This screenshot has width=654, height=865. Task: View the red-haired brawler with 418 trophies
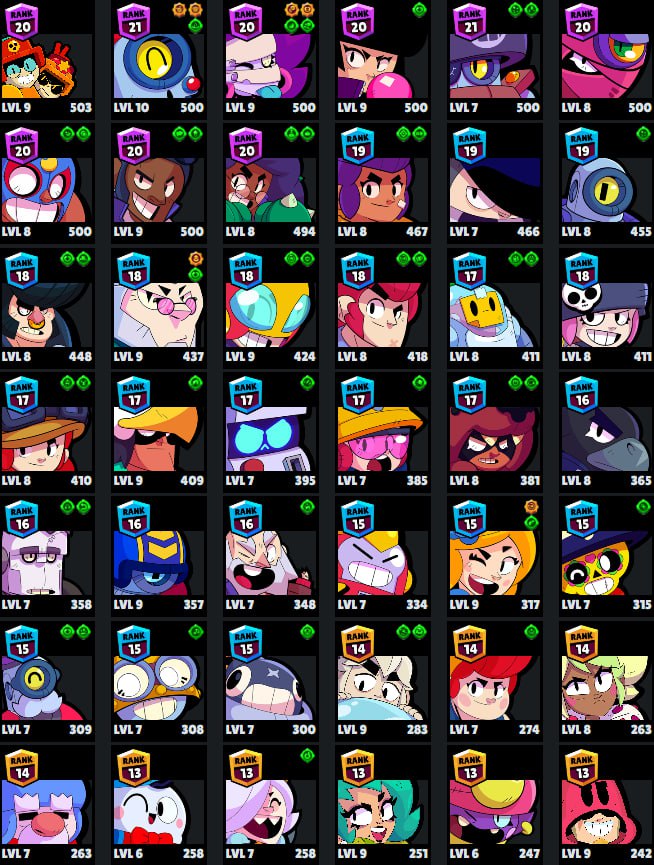click(383, 308)
